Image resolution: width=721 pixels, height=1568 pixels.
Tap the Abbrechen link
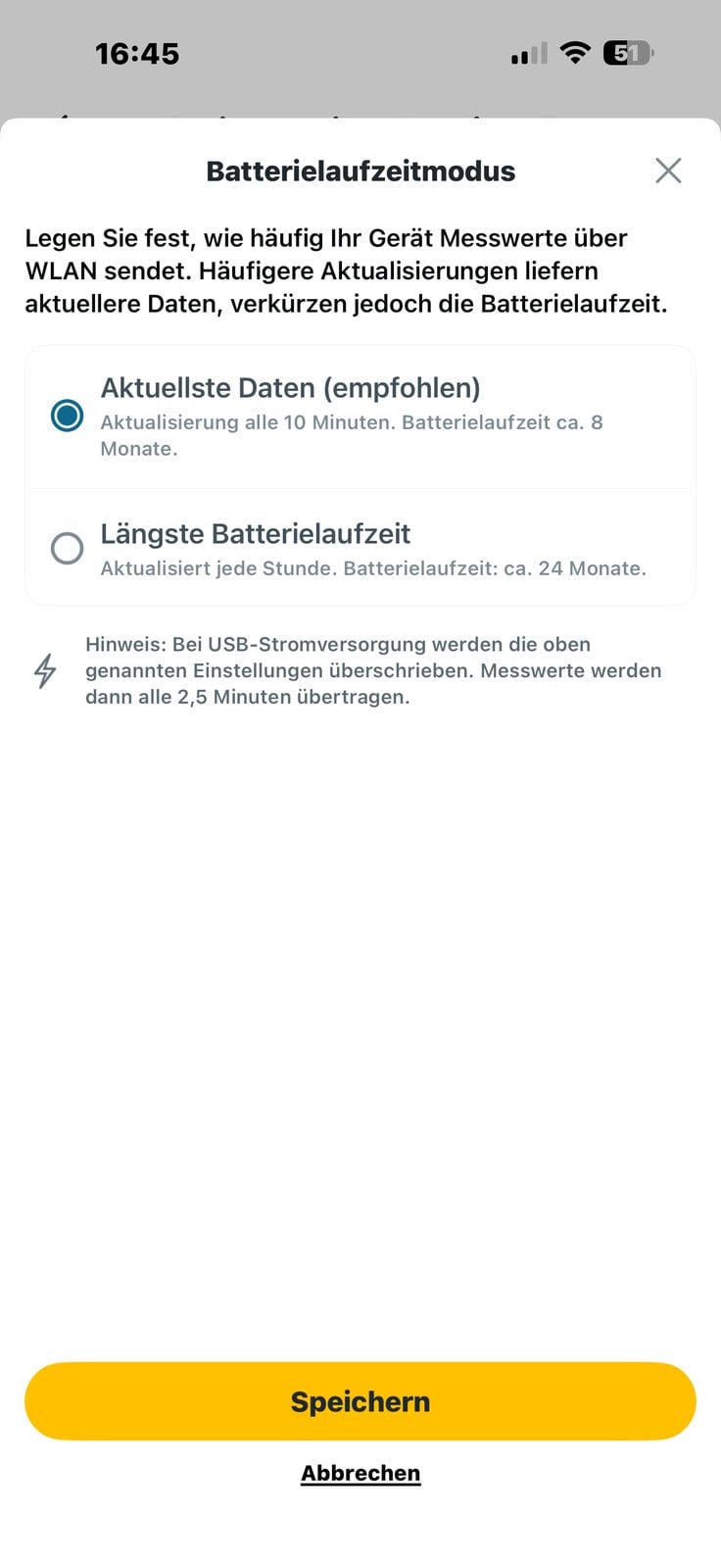[360, 1473]
